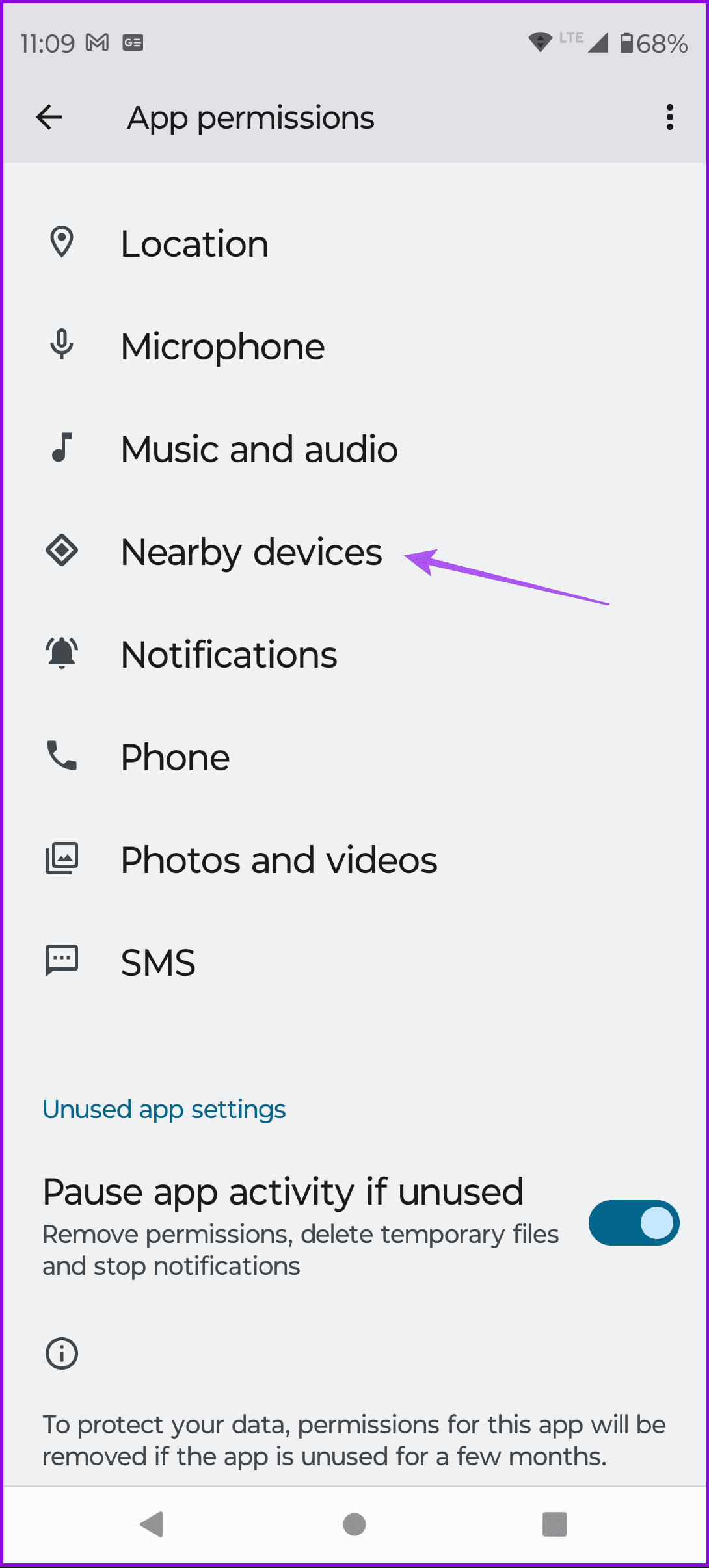Click the Microphone permission icon
This screenshot has height=1568, width=709.
(62, 345)
